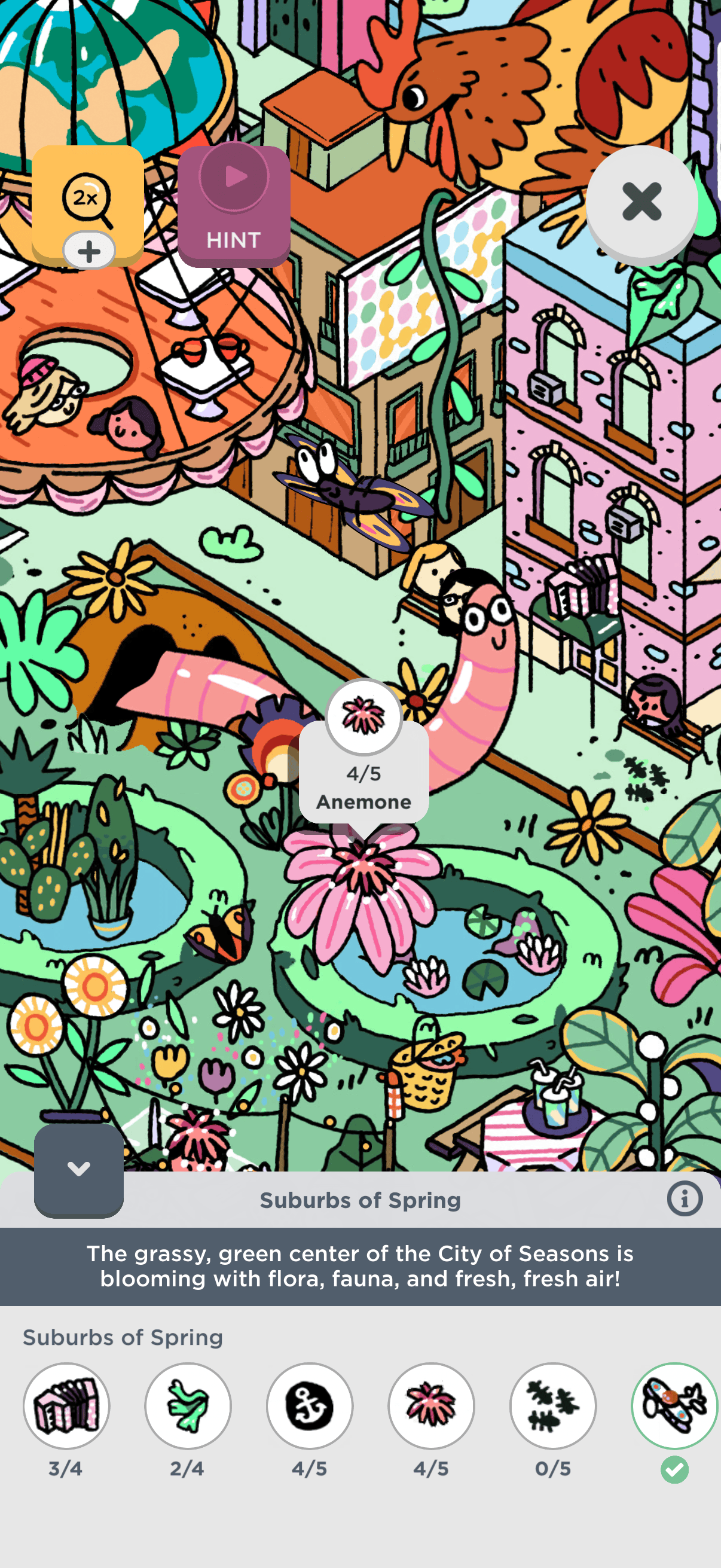Use the HINT button
The image size is (721, 1568).
[x=234, y=207]
